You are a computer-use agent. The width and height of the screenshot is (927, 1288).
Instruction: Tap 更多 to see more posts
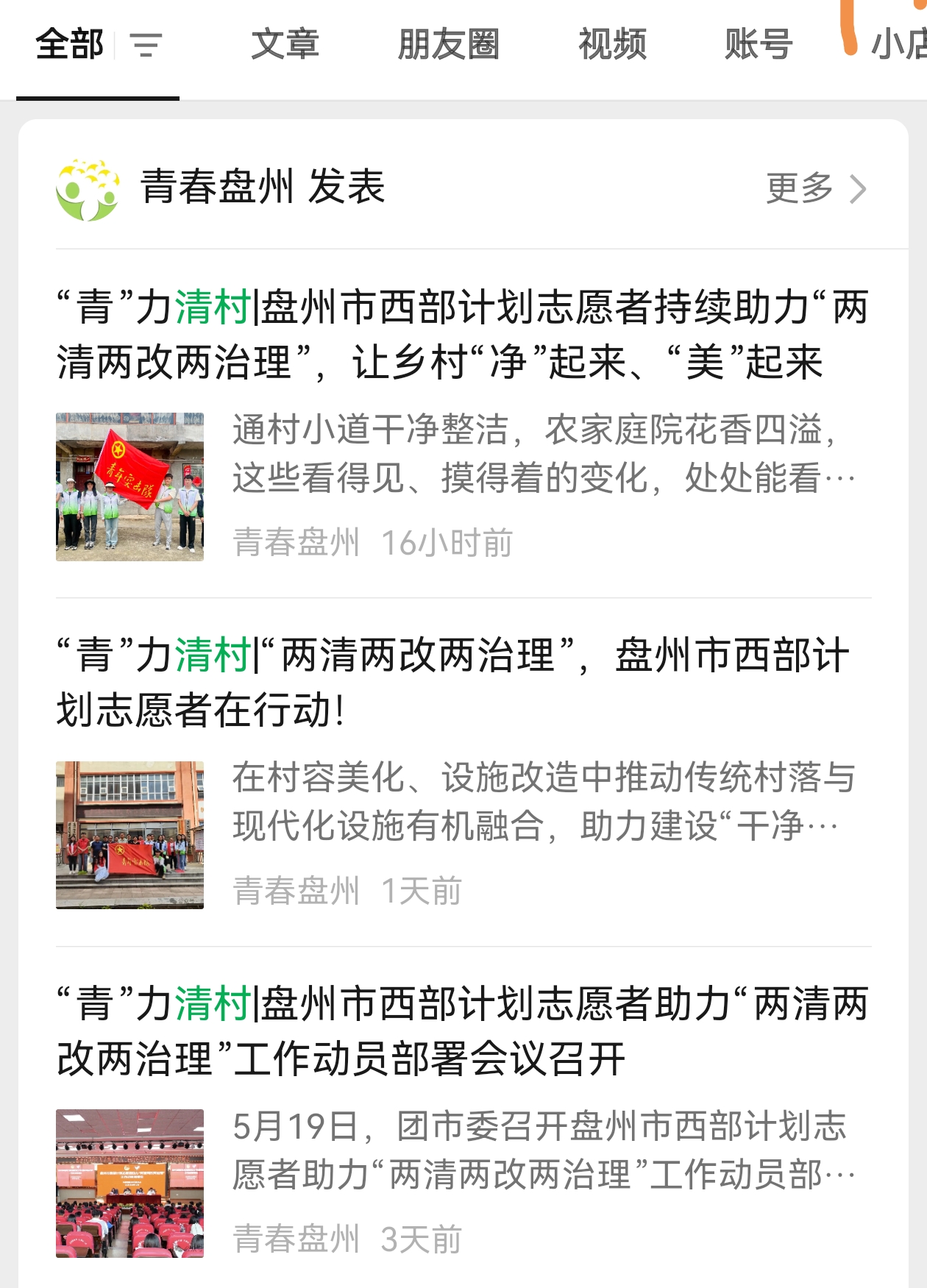click(x=815, y=188)
